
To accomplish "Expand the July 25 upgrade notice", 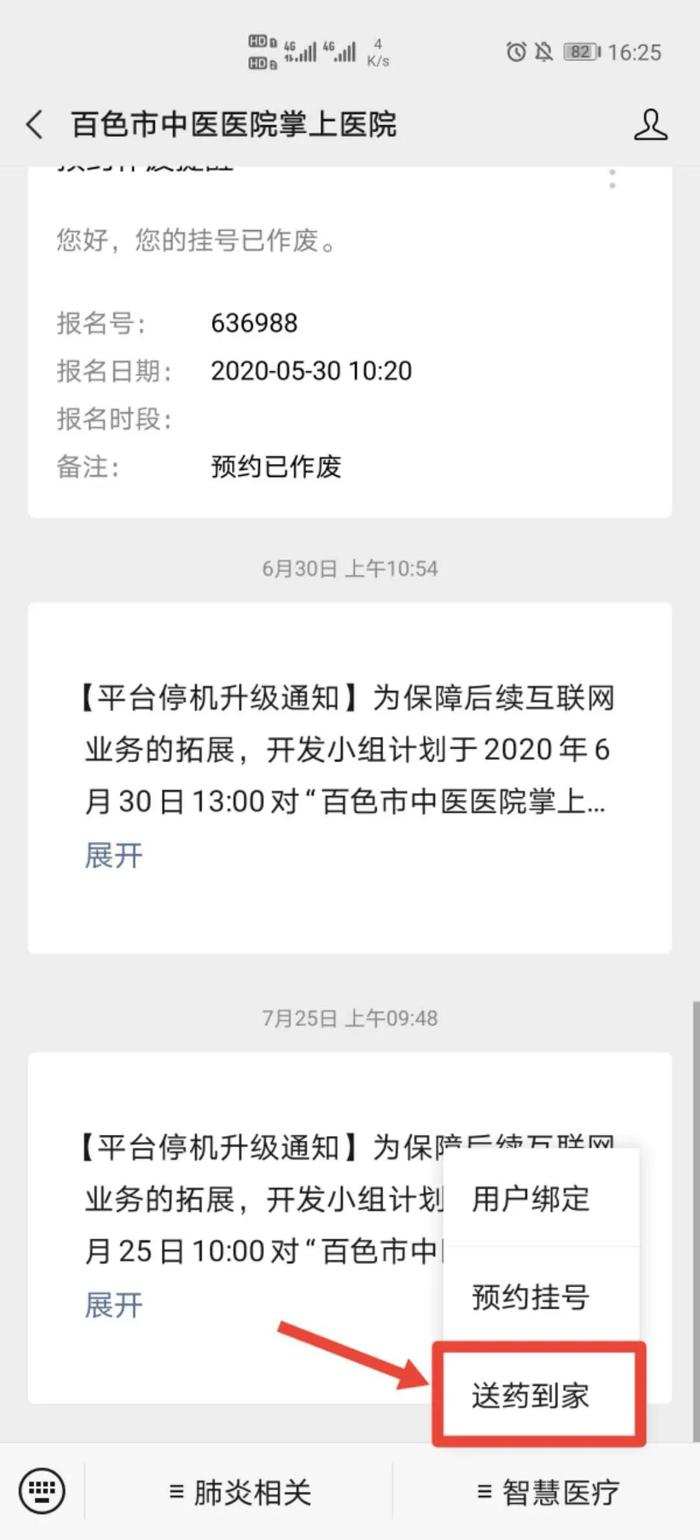I will pos(114,1305).
